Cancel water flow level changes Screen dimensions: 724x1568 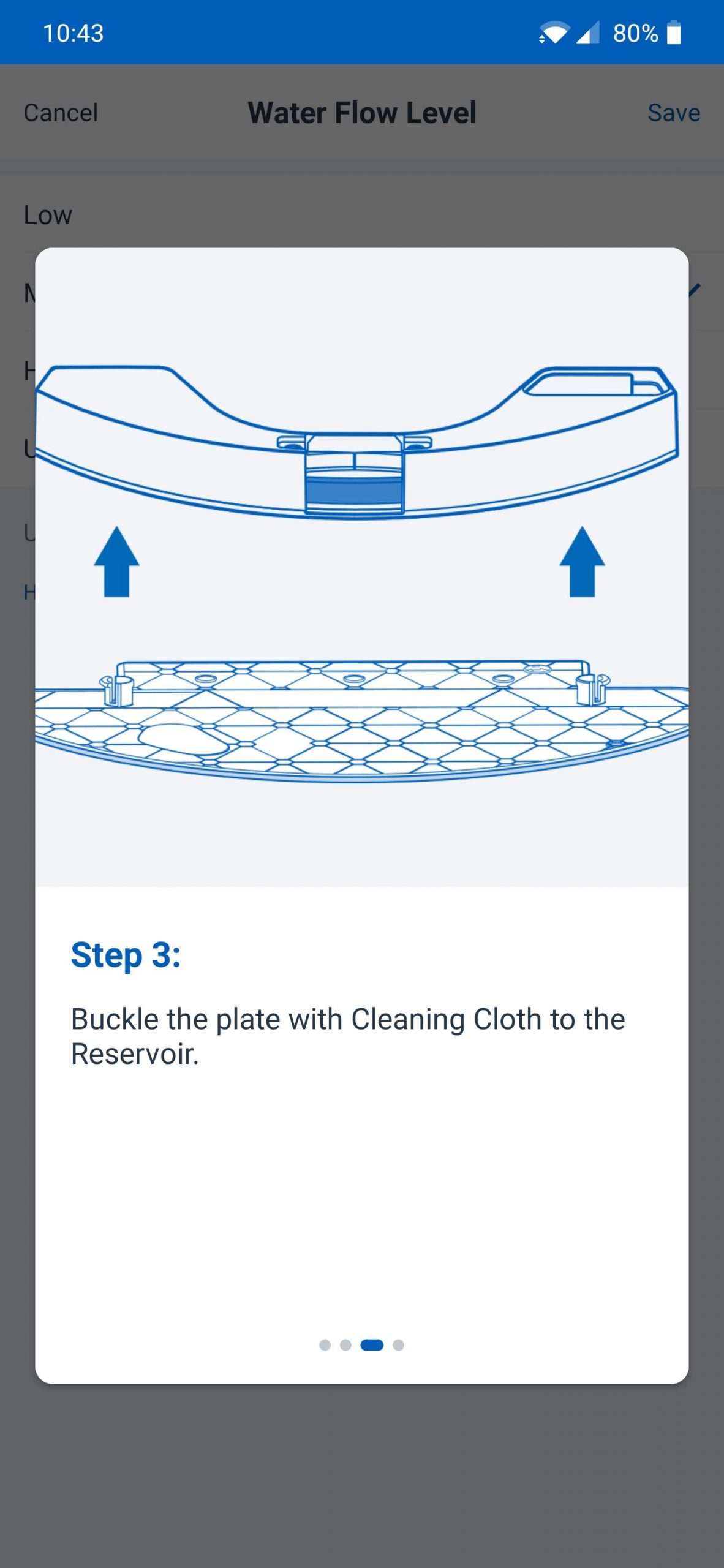coord(61,113)
